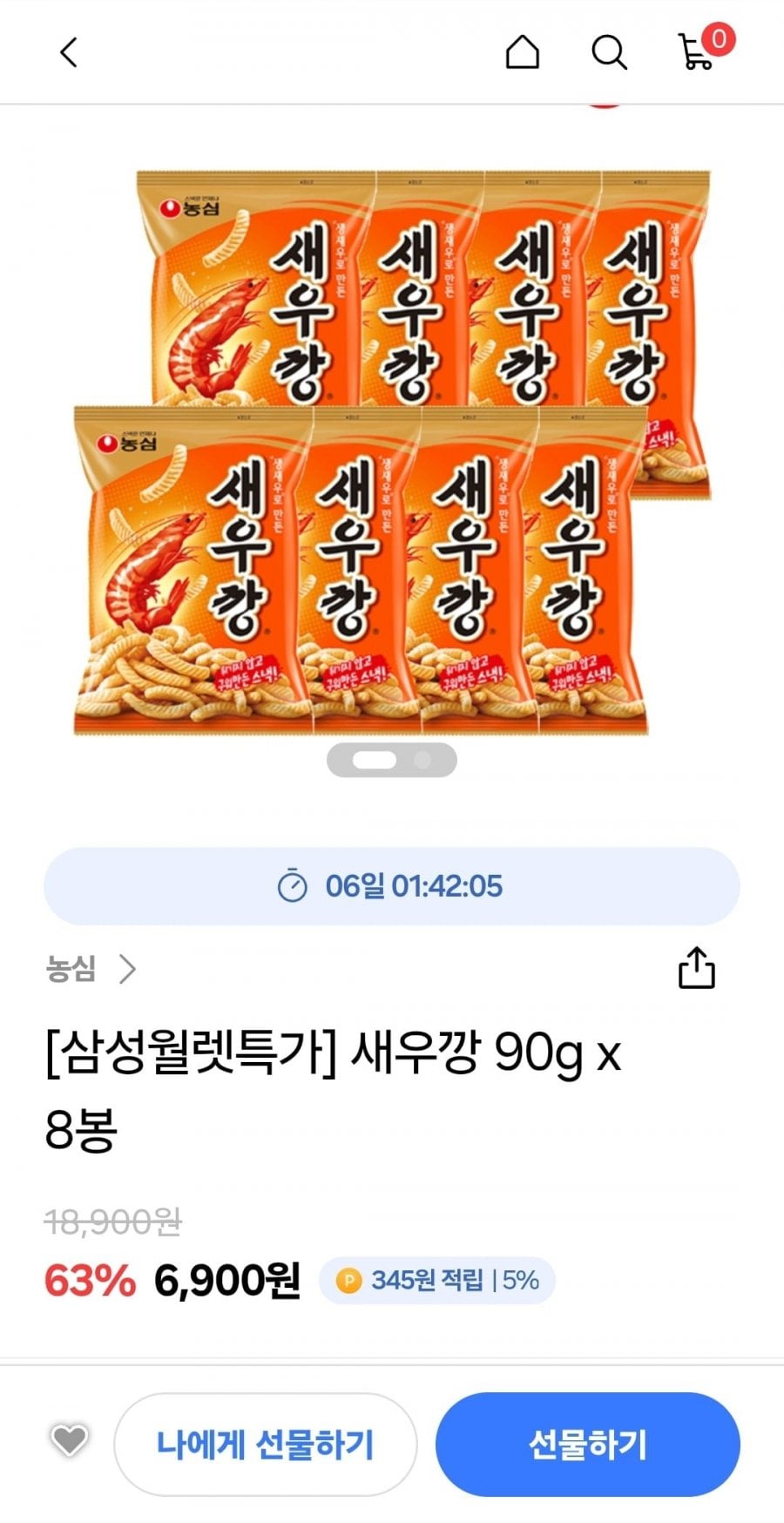Select the second image page dot
Viewport: 784px width, 1523px height.
[x=423, y=761]
